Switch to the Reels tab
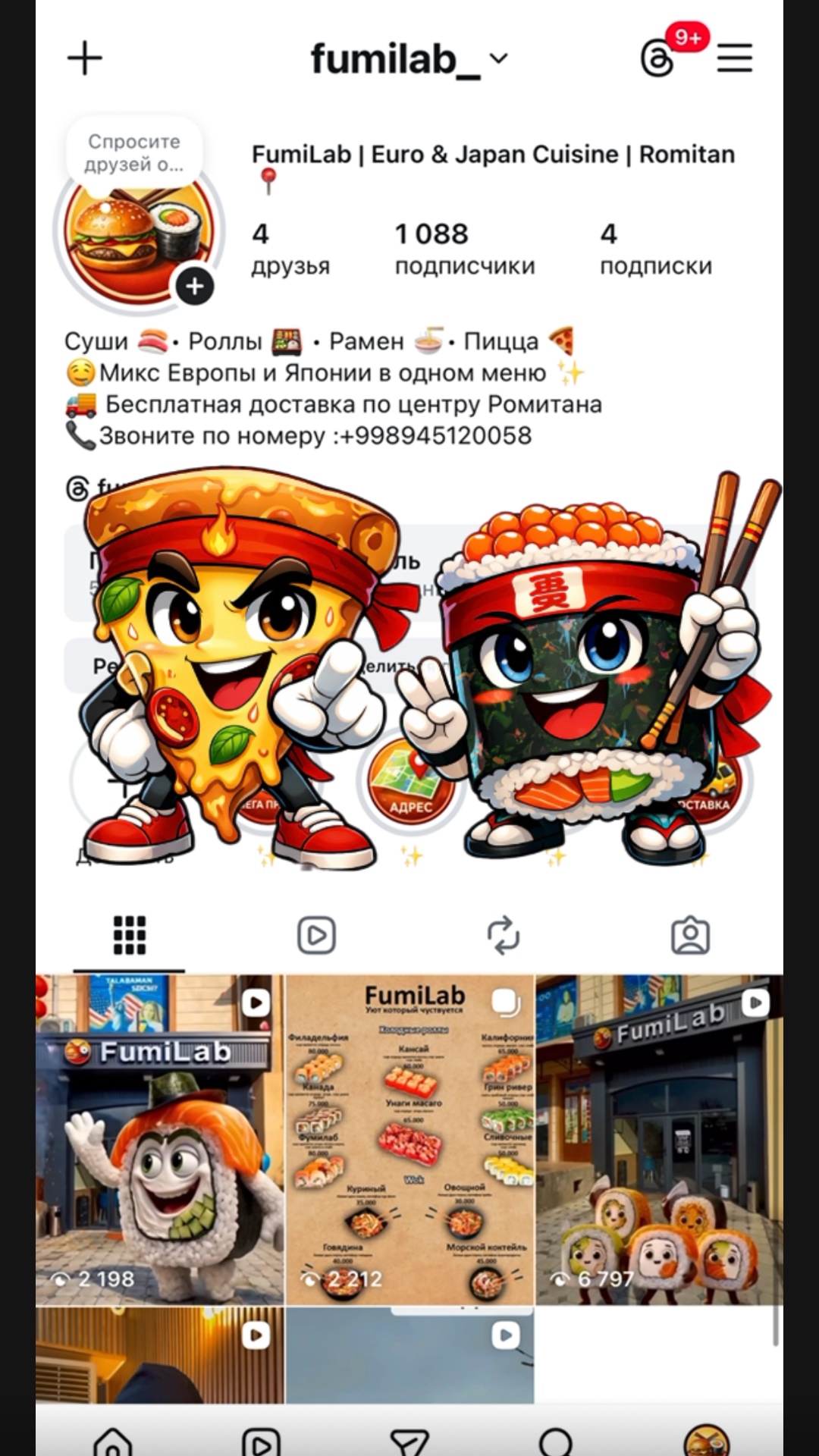Image resolution: width=819 pixels, height=1456 pixels. pos(316,935)
